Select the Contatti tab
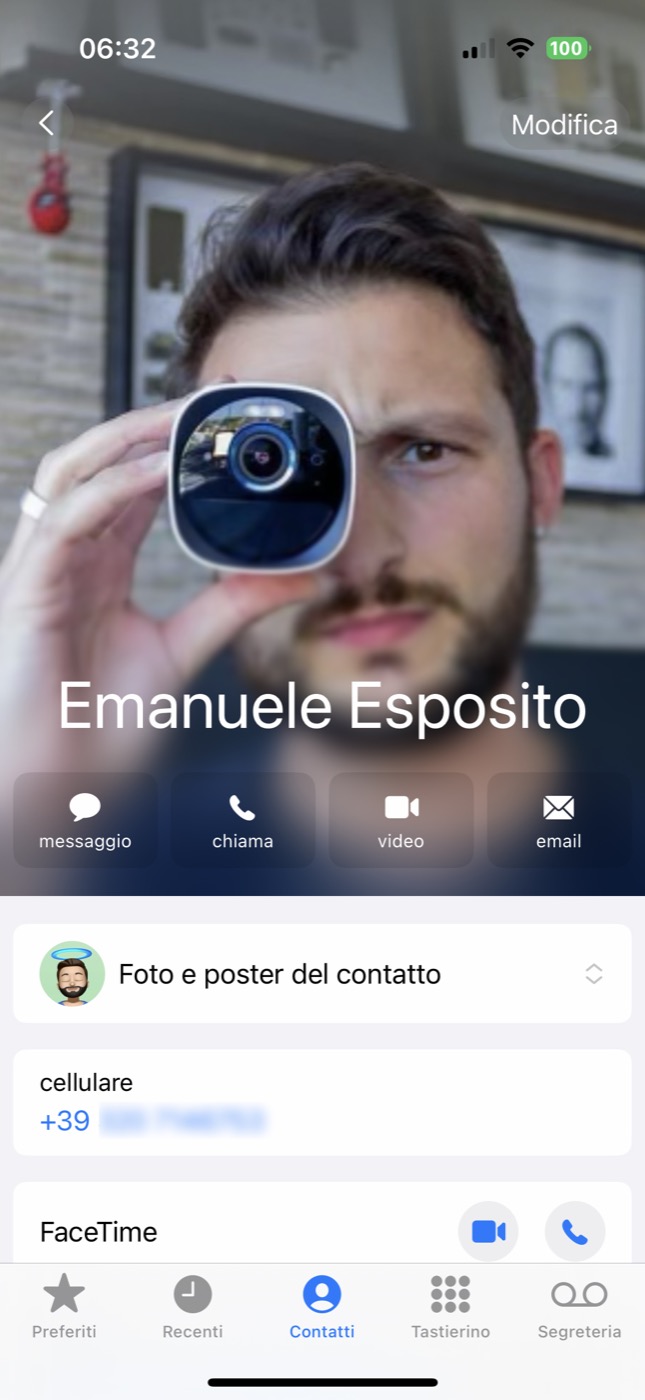 (x=322, y=1308)
